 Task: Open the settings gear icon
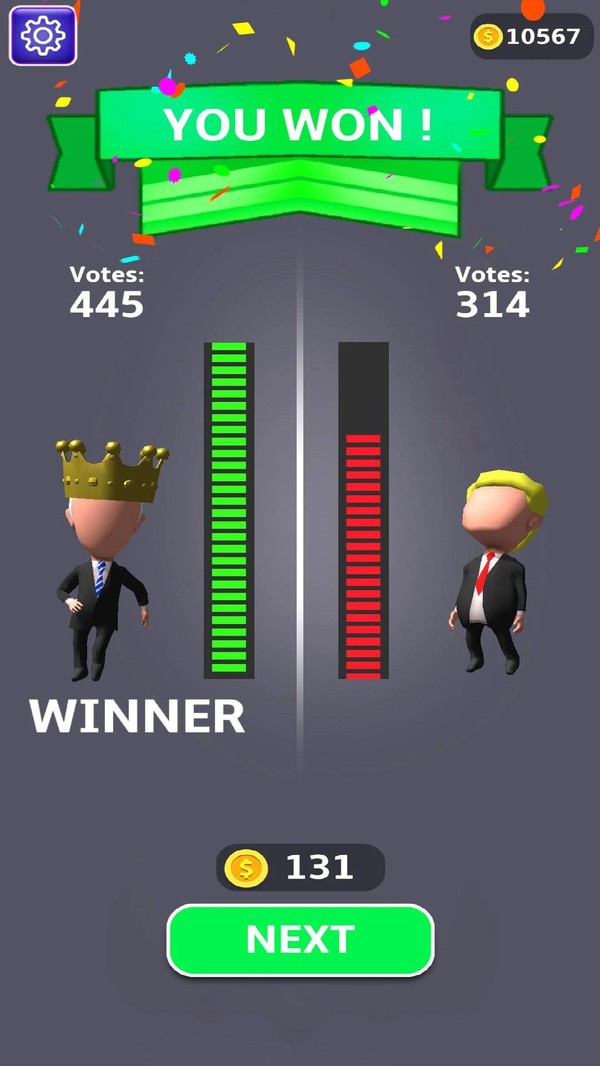point(43,36)
